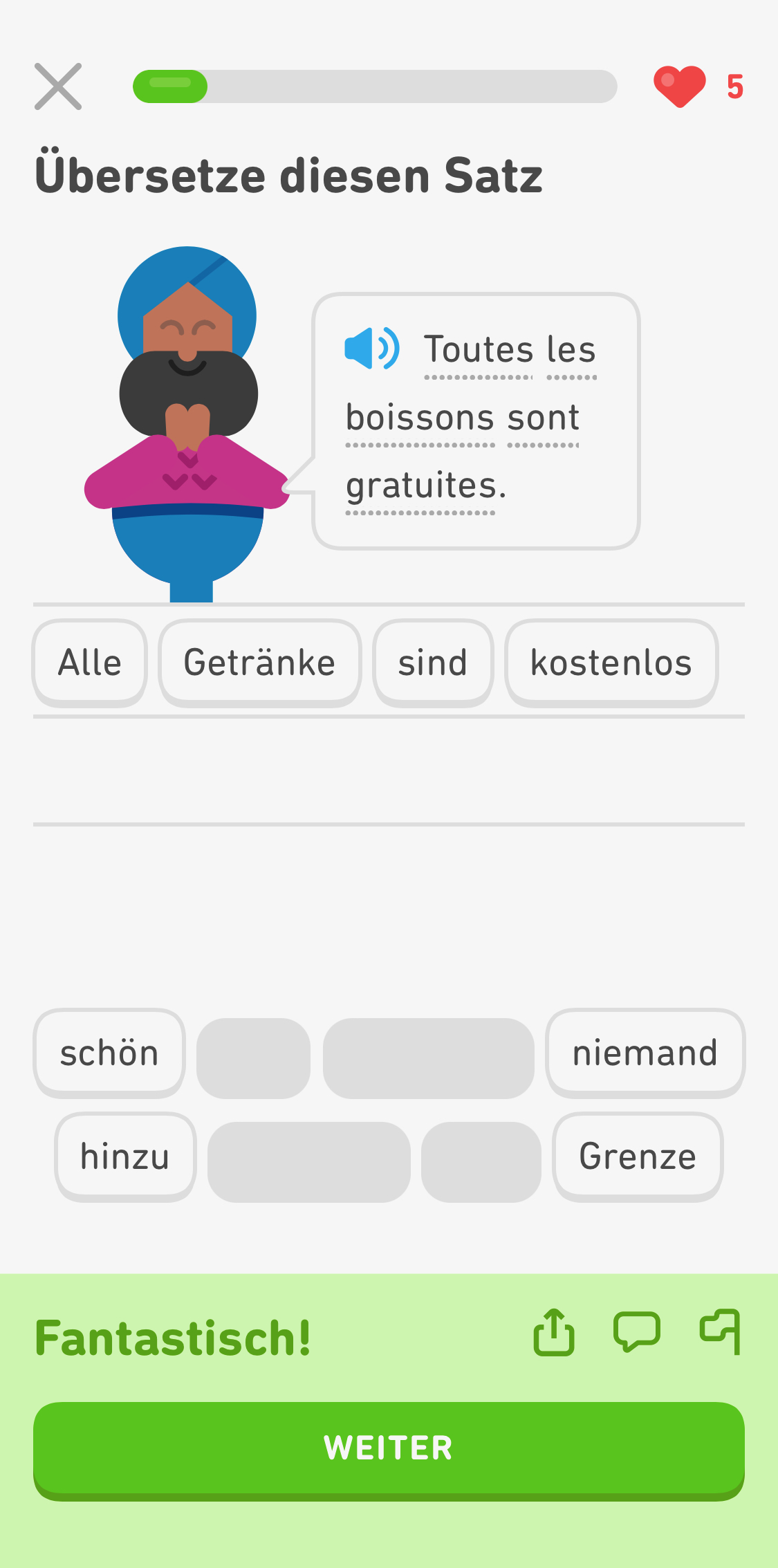Screen dimensions: 778x1568
Task: Continue with the WEITER button
Action: pyautogui.click(x=389, y=1448)
